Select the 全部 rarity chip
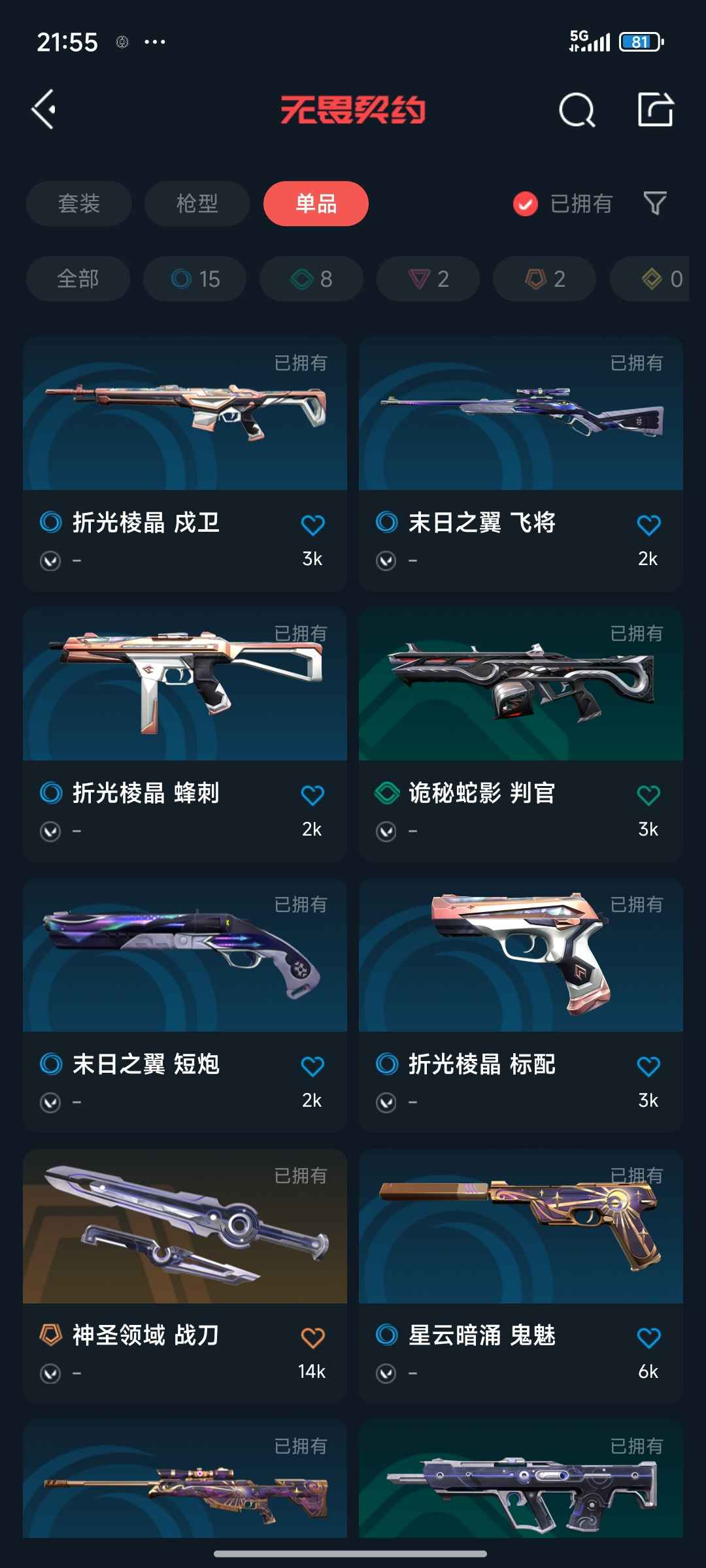The image size is (706, 1568). point(78,279)
